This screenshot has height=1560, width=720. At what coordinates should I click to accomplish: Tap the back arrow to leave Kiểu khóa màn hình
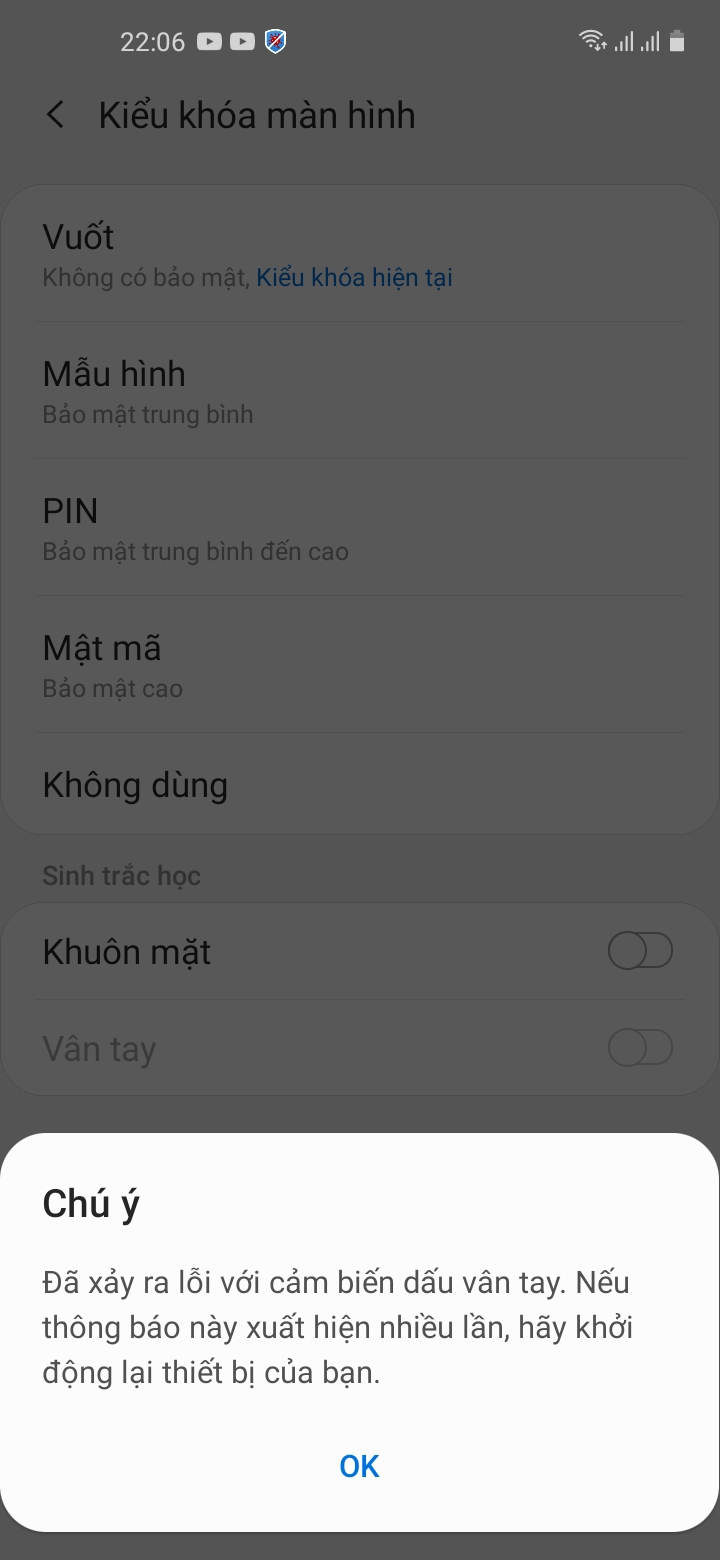point(55,115)
